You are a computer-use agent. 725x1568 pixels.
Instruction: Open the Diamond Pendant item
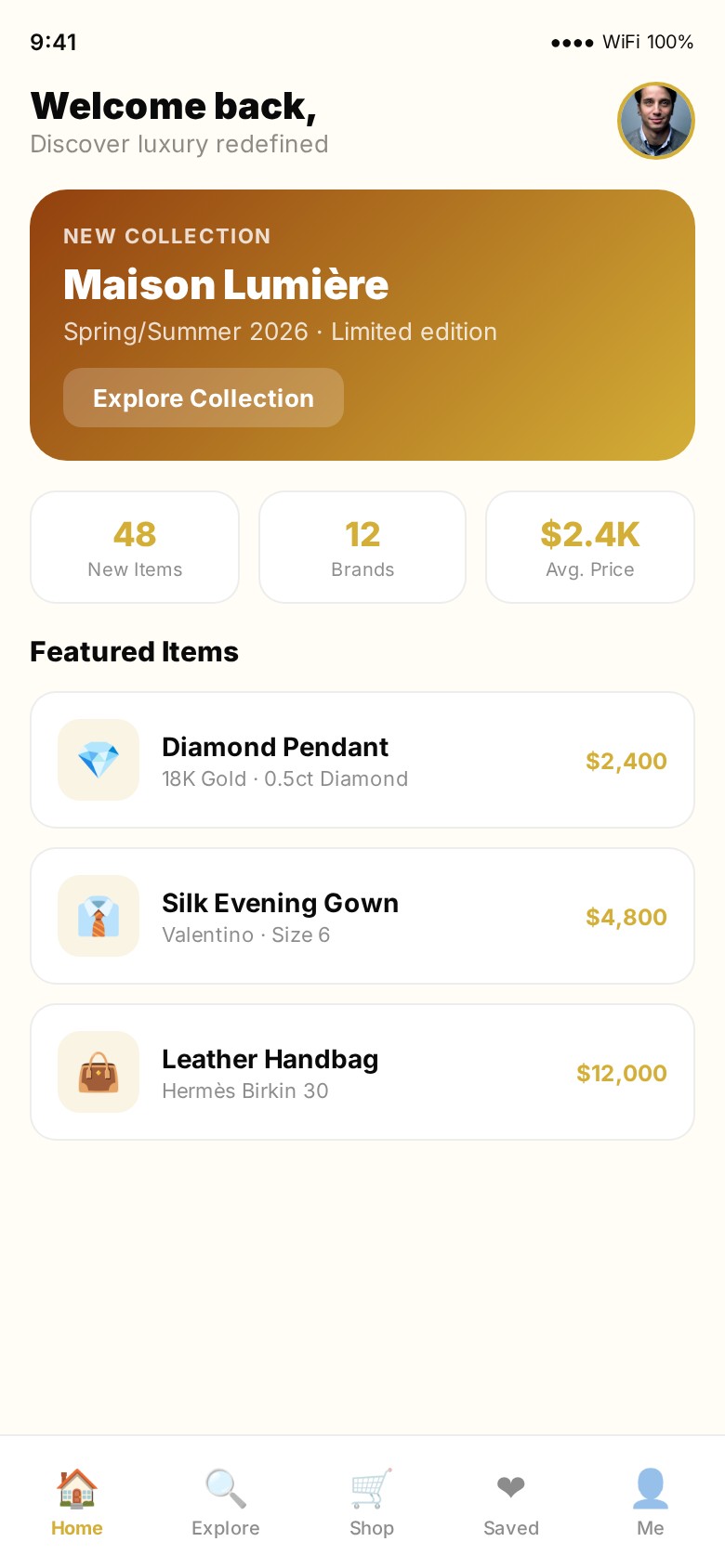pos(362,760)
